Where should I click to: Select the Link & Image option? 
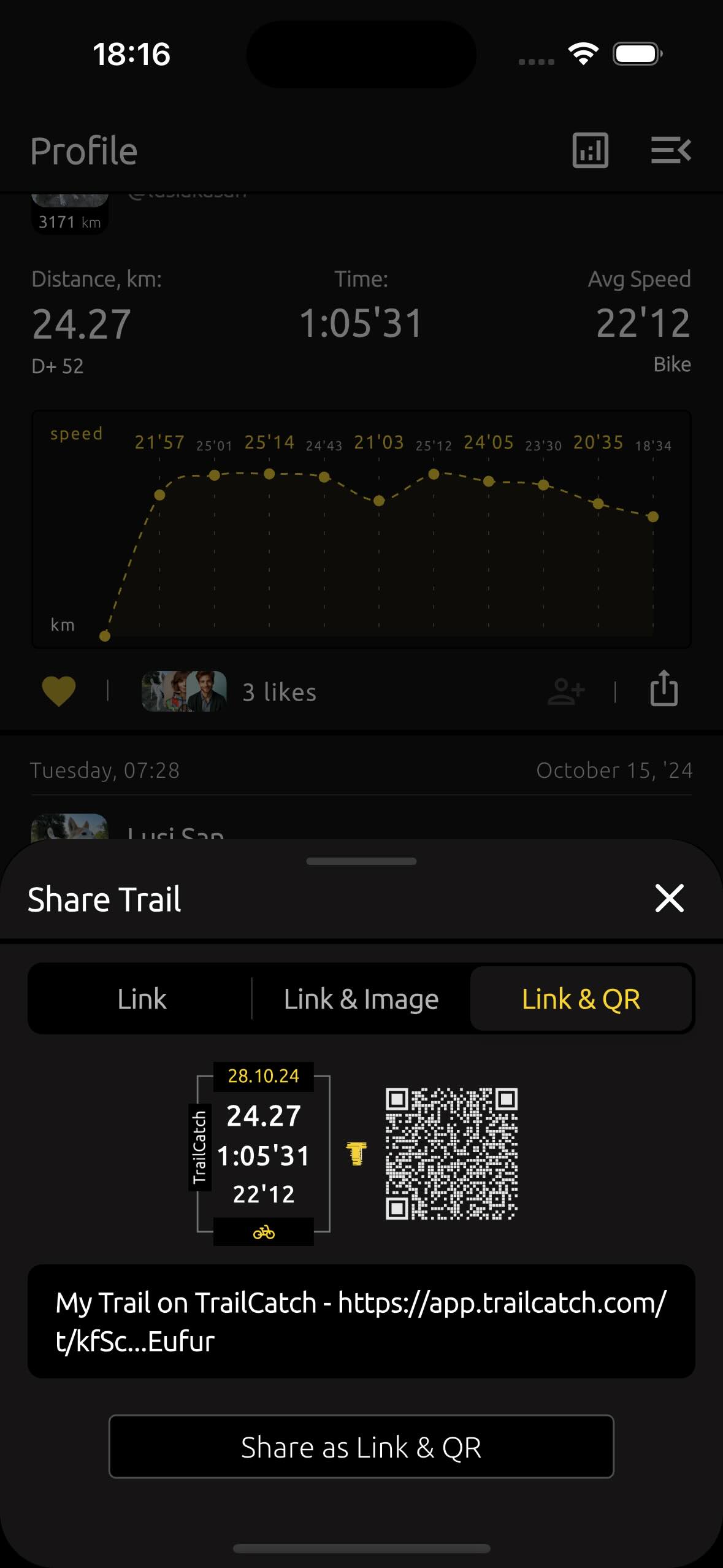361,999
